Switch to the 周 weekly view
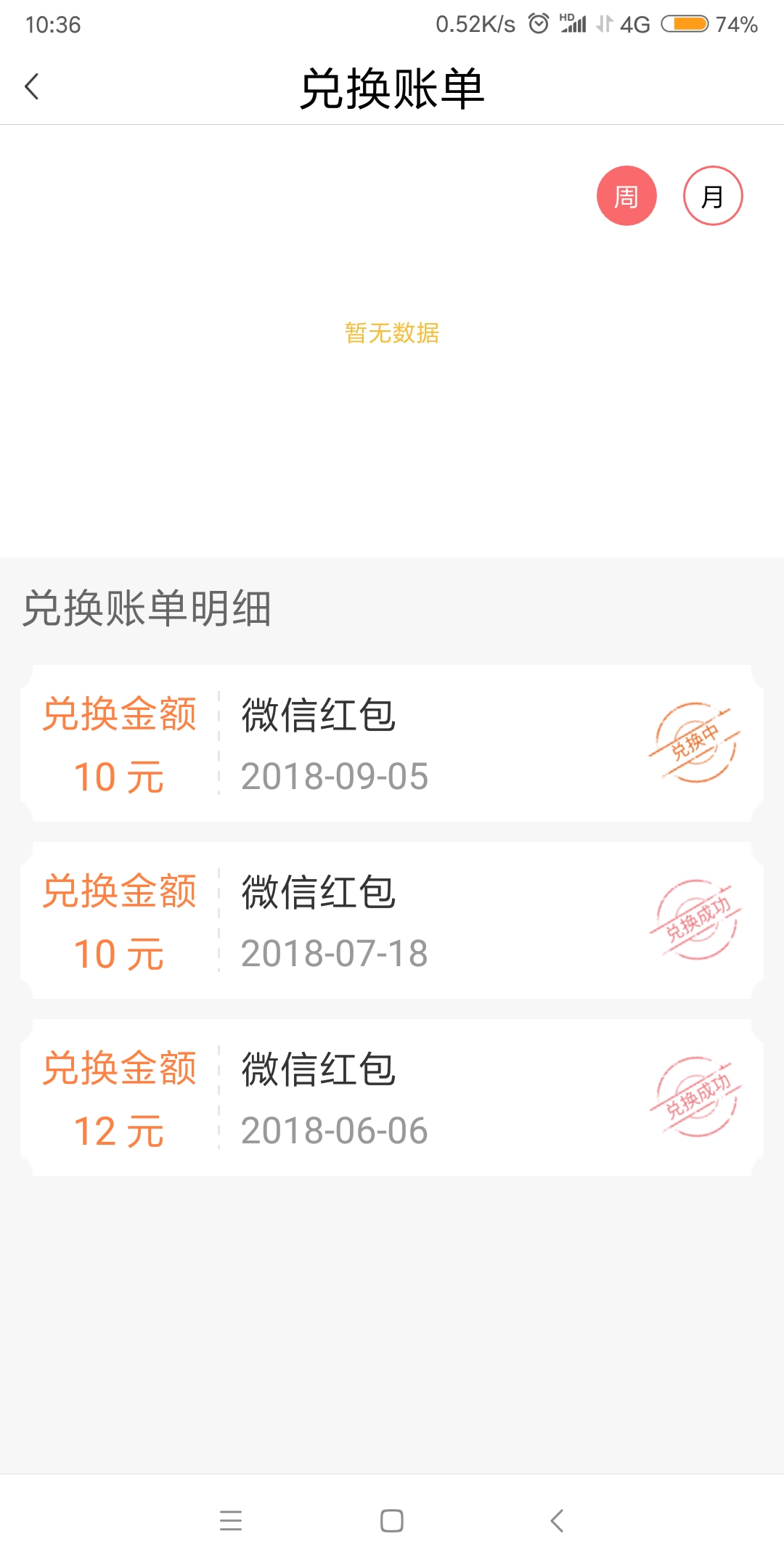This screenshot has width=784, height=1568. (x=626, y=196)
